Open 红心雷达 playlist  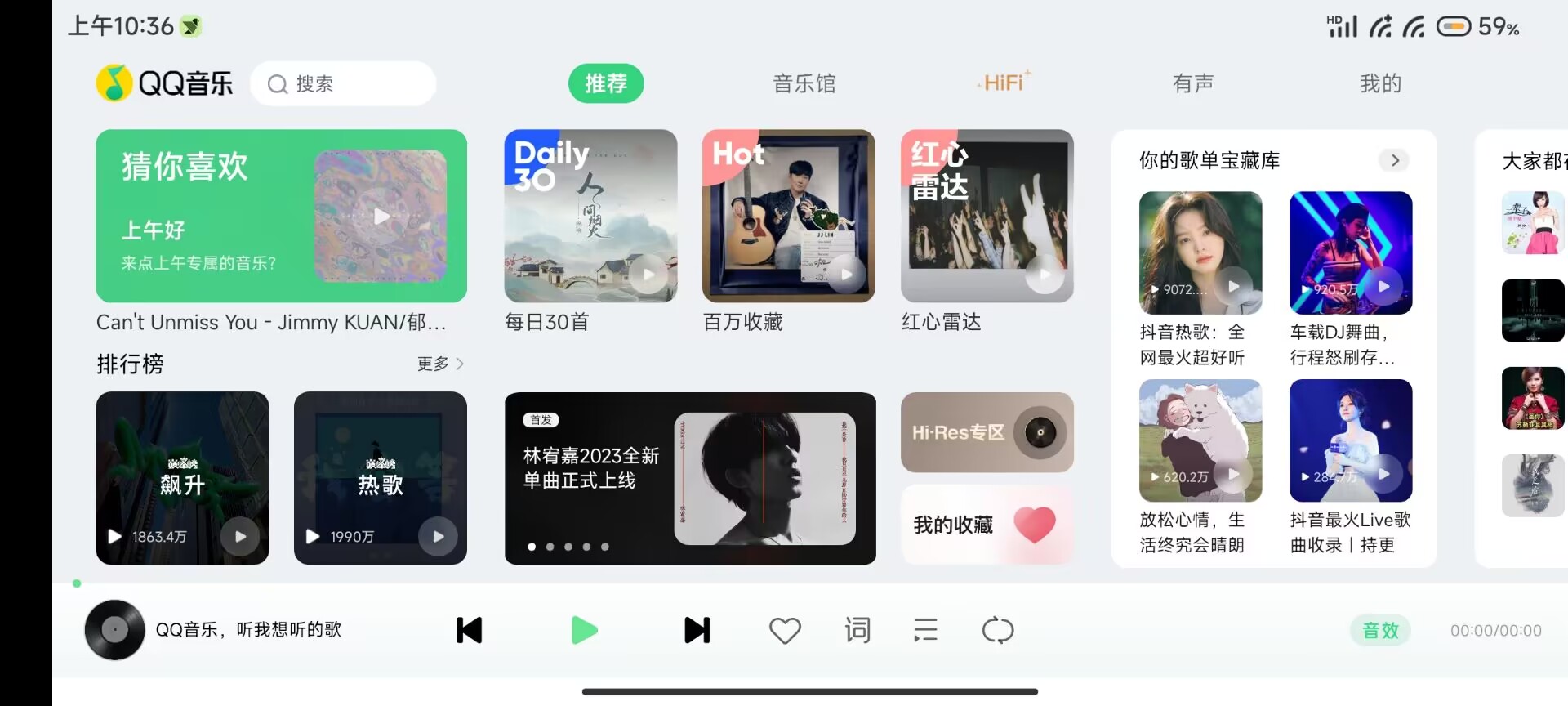pyautogui.click(x=987, y=217)
